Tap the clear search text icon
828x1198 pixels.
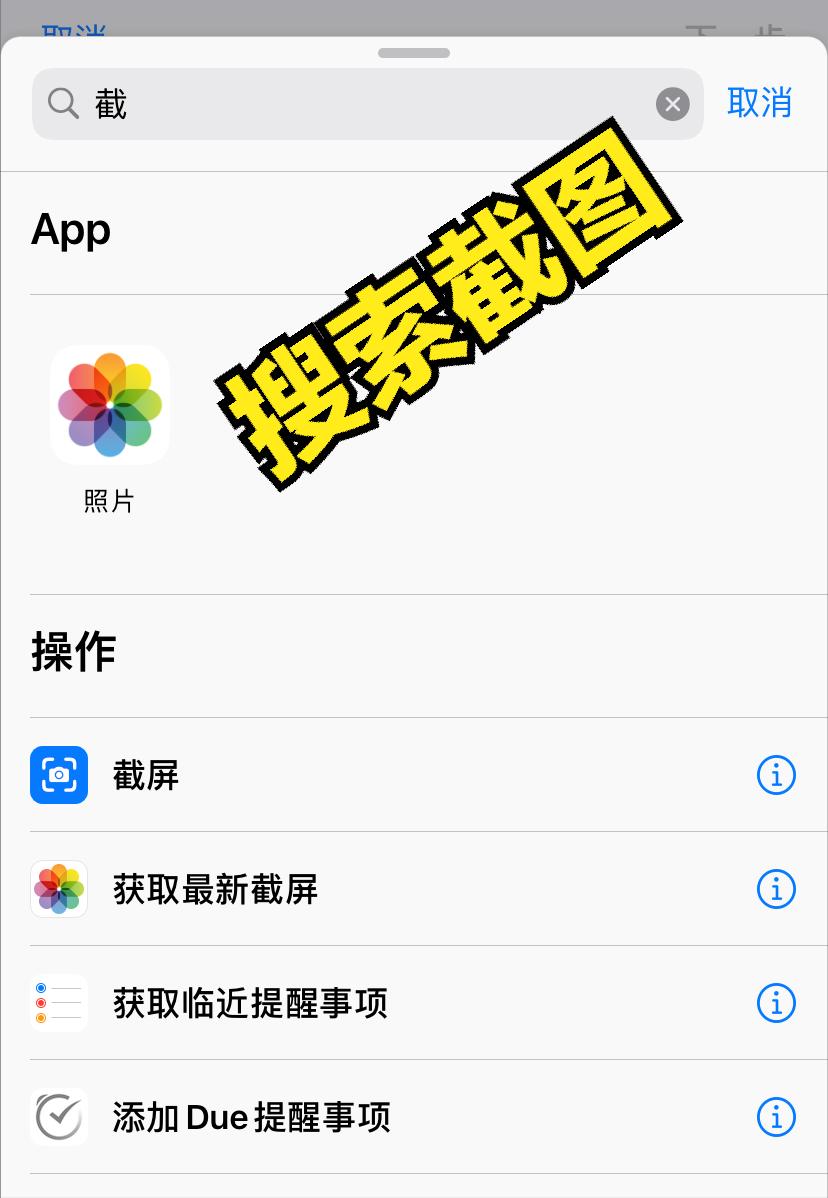coord(672,103)
